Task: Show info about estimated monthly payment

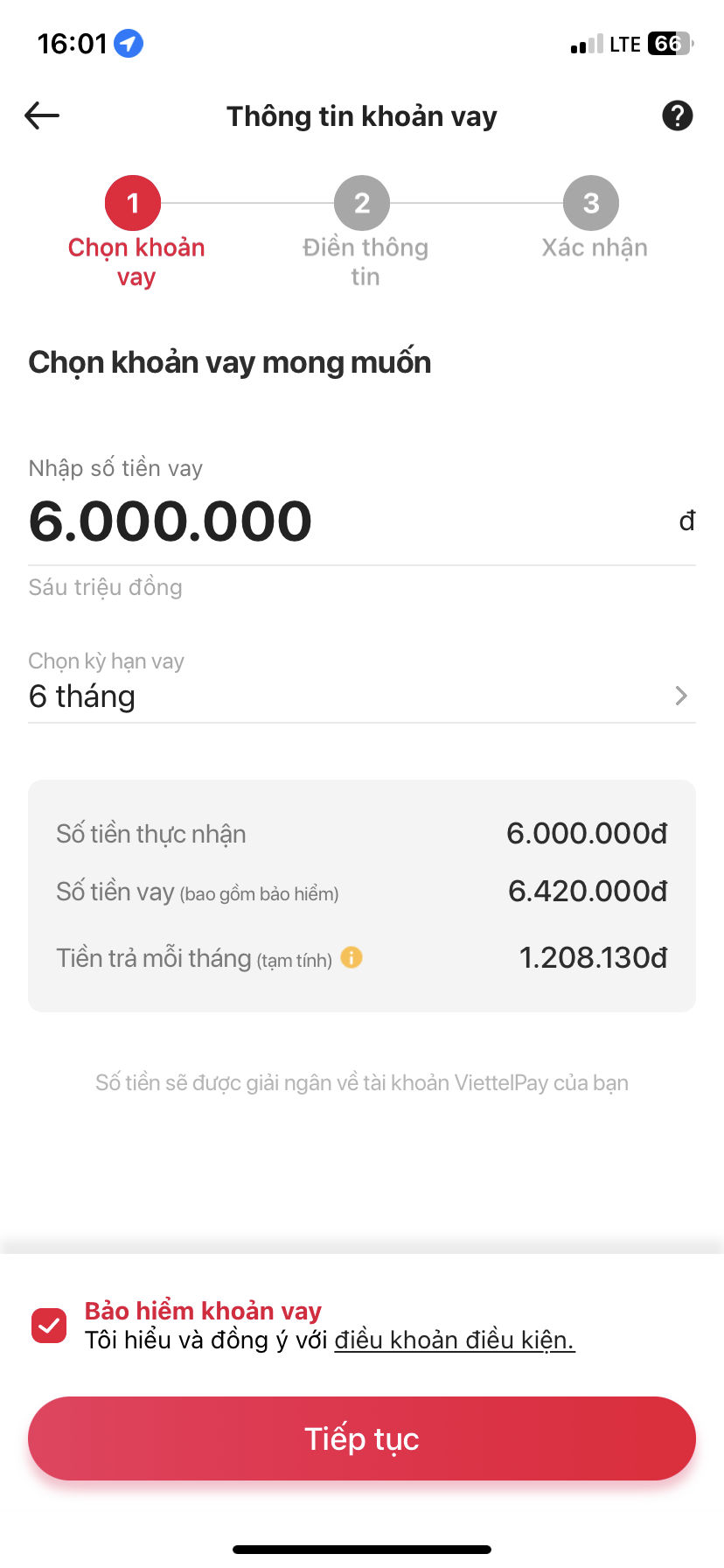Action: pyautogui.click(x=352, y=958)
